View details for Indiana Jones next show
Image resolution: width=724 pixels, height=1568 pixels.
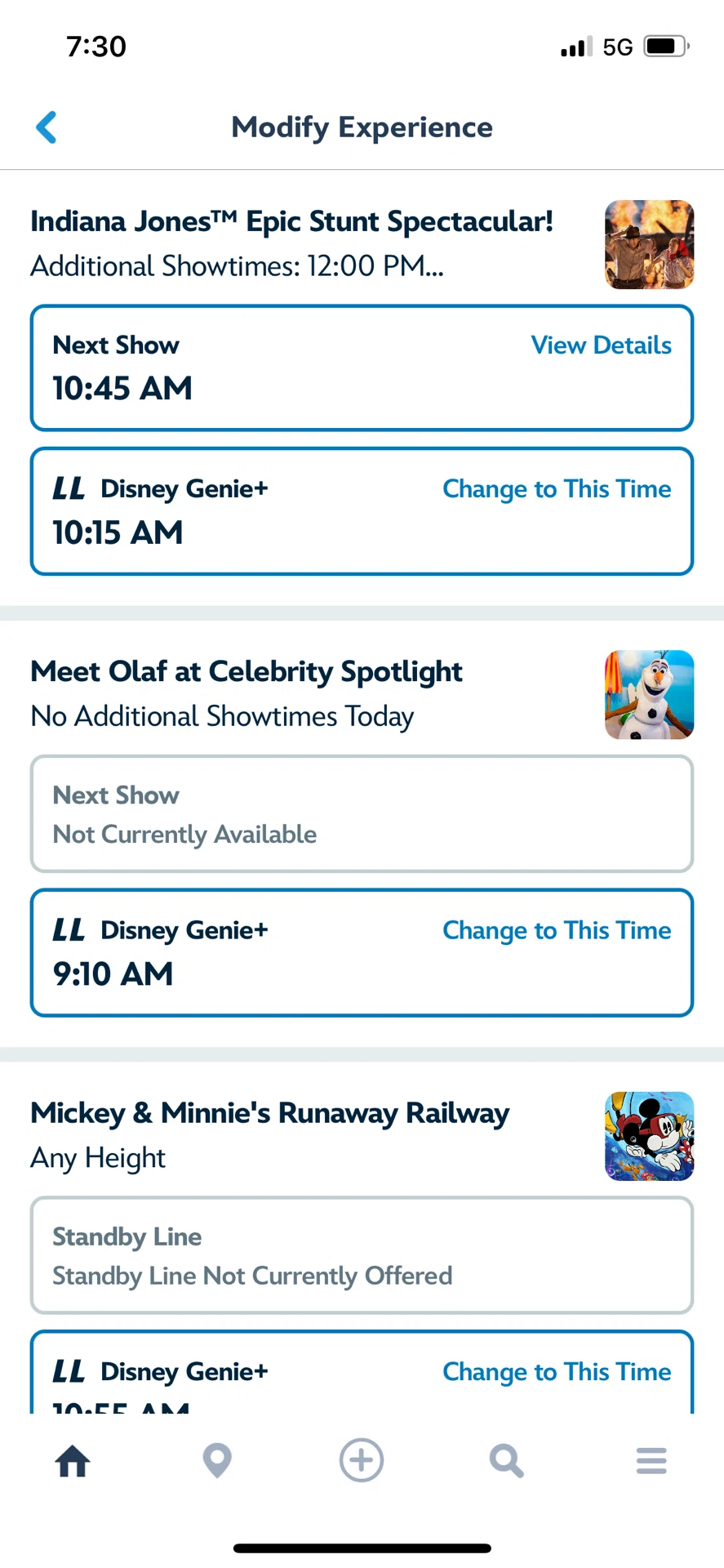tap(601, 345)
